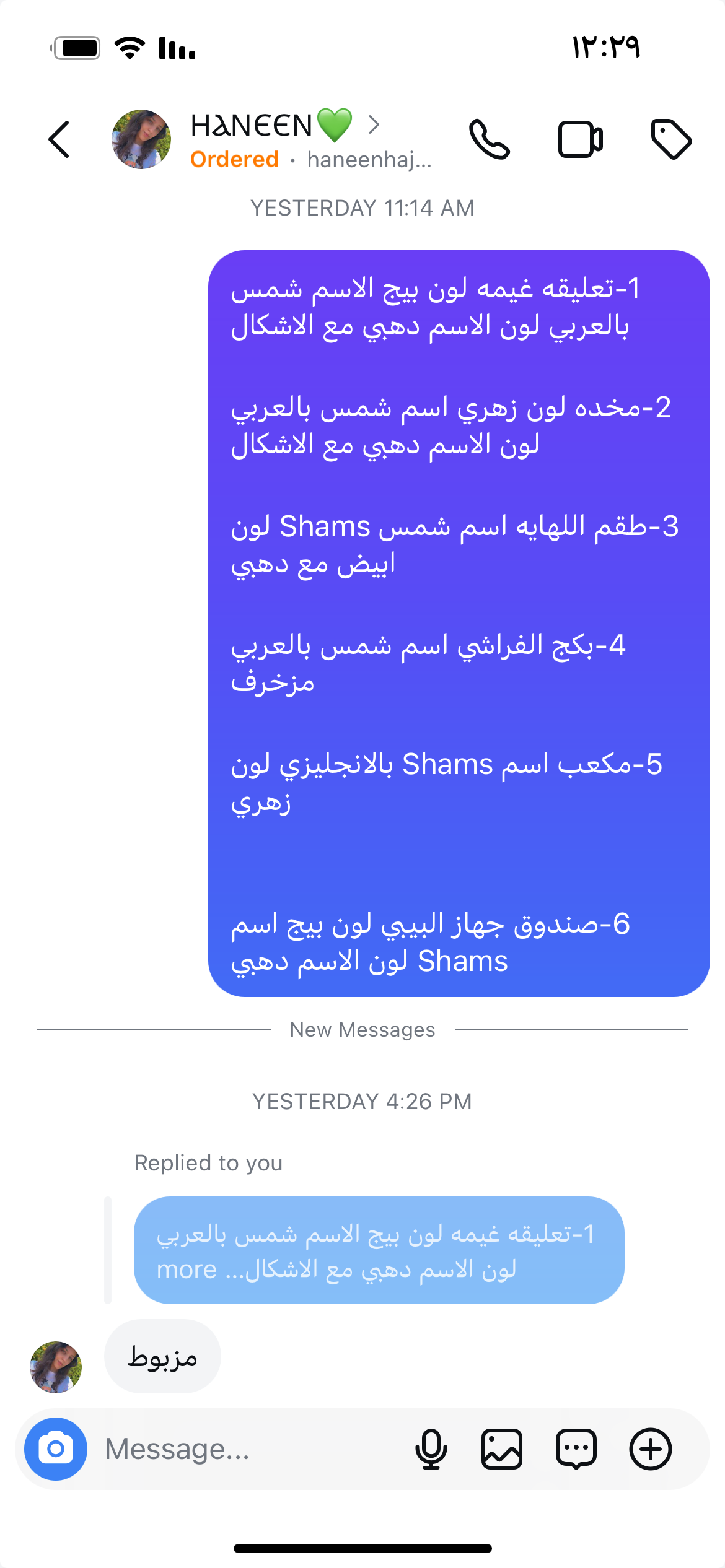This screenshot has height=1568, width=725.
Task: Focus the Message text field
Action: click(248, 1449)
